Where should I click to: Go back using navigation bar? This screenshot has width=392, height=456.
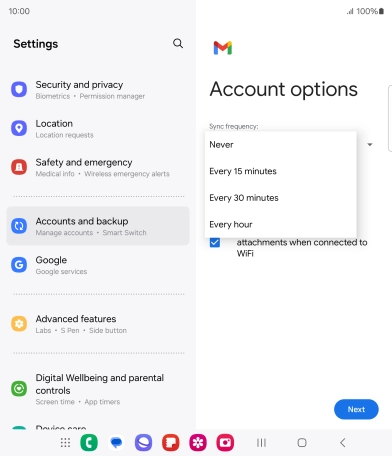click(343, 443)
